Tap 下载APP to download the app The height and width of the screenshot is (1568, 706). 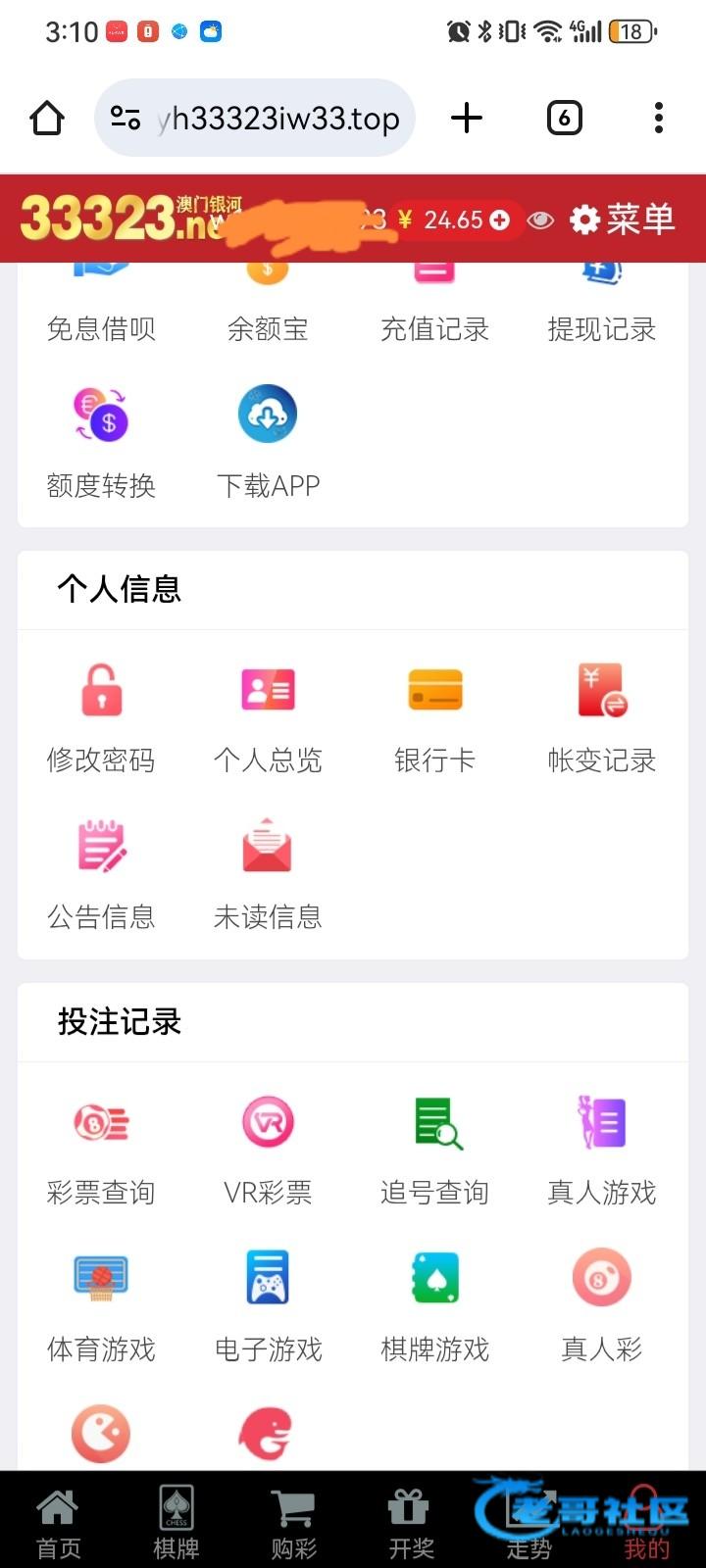click(x=268, y=441)
